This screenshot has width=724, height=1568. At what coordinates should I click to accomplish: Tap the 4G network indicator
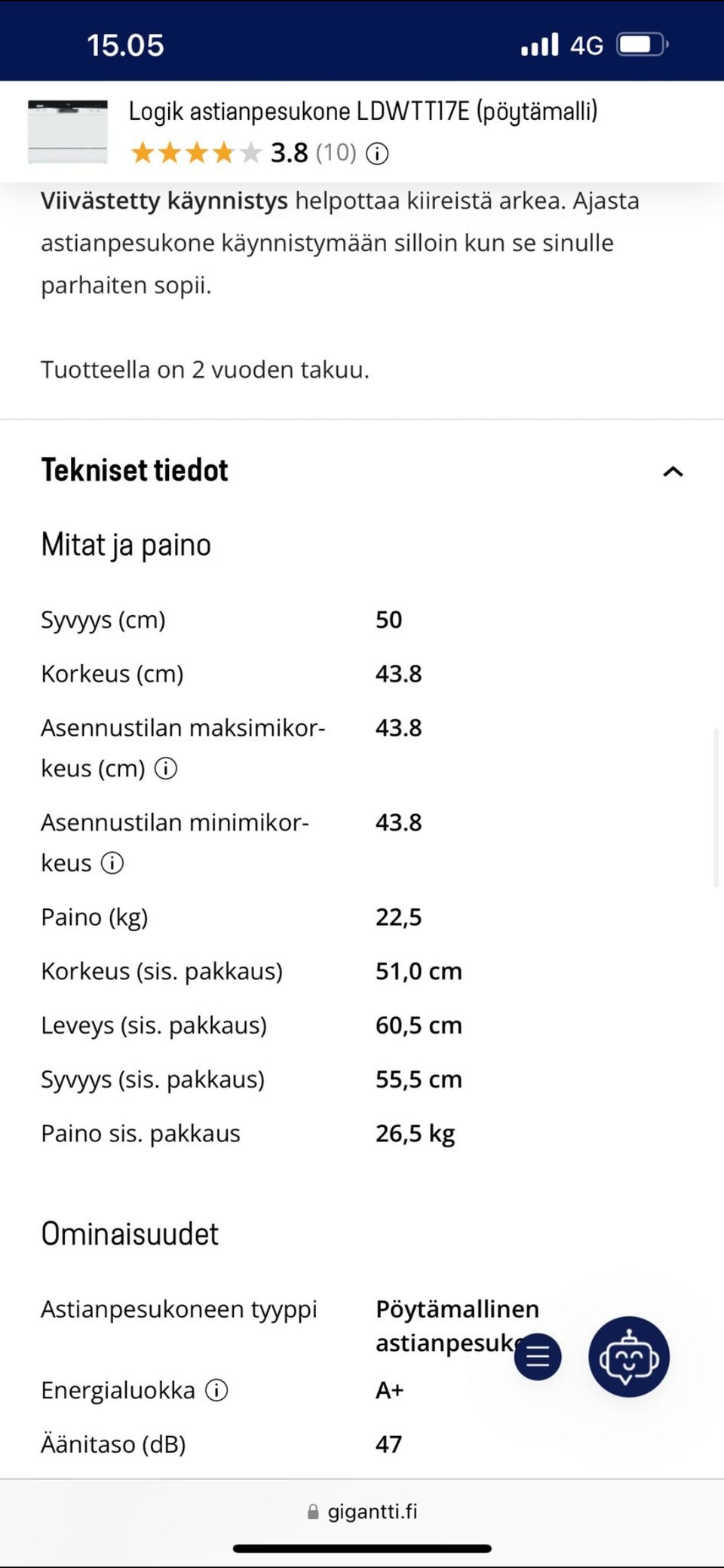(587, 44)
